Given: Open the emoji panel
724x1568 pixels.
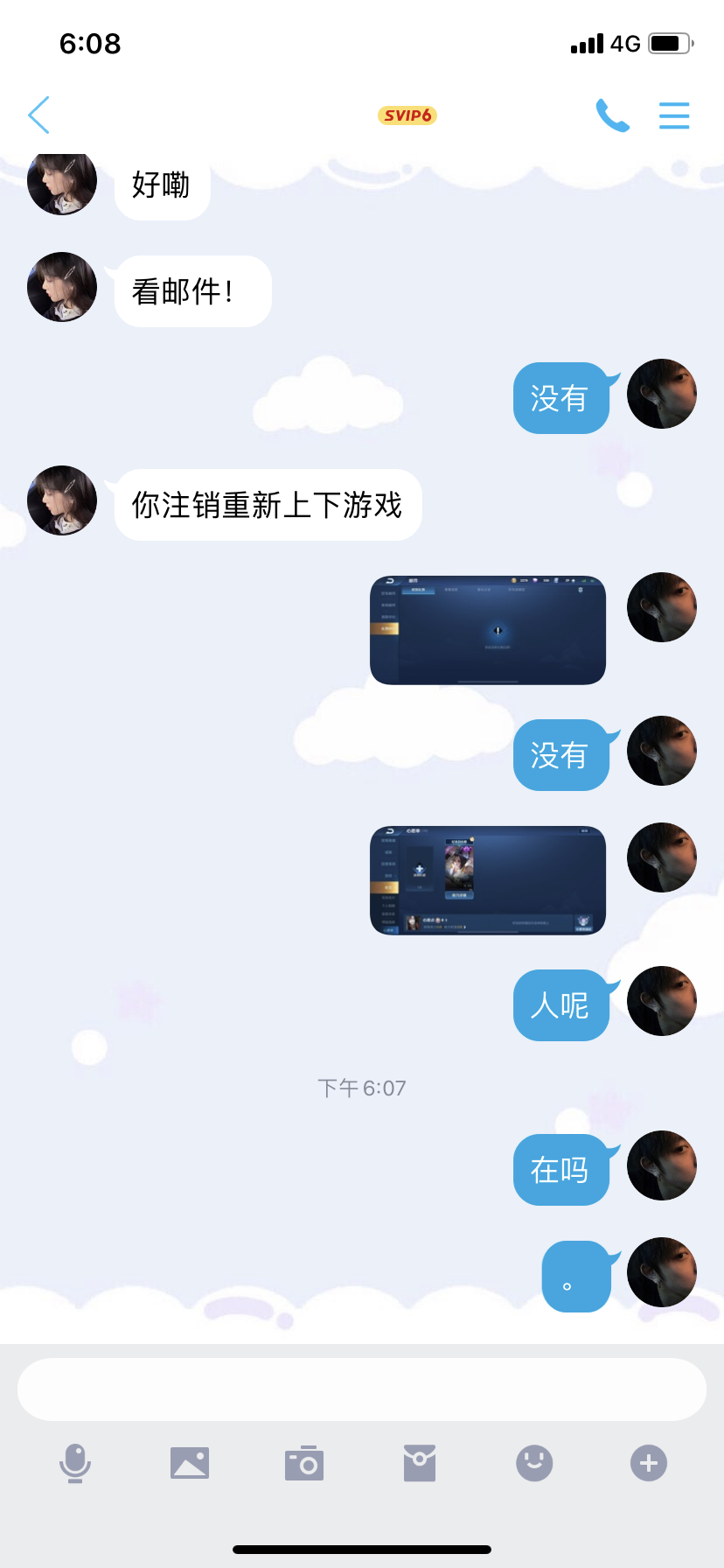Looking at the screenshot, I should click(534, 1463).
